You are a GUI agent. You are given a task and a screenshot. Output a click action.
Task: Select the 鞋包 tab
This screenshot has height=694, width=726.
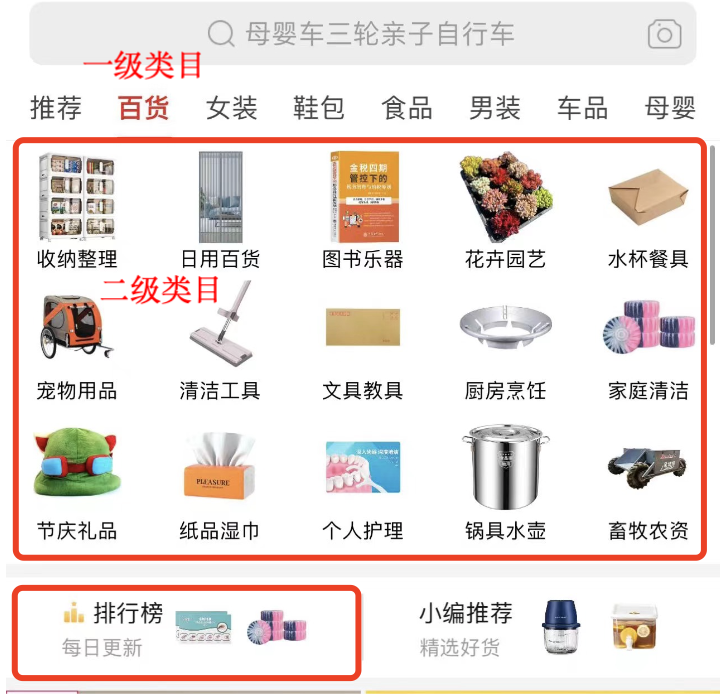point(319,108)
